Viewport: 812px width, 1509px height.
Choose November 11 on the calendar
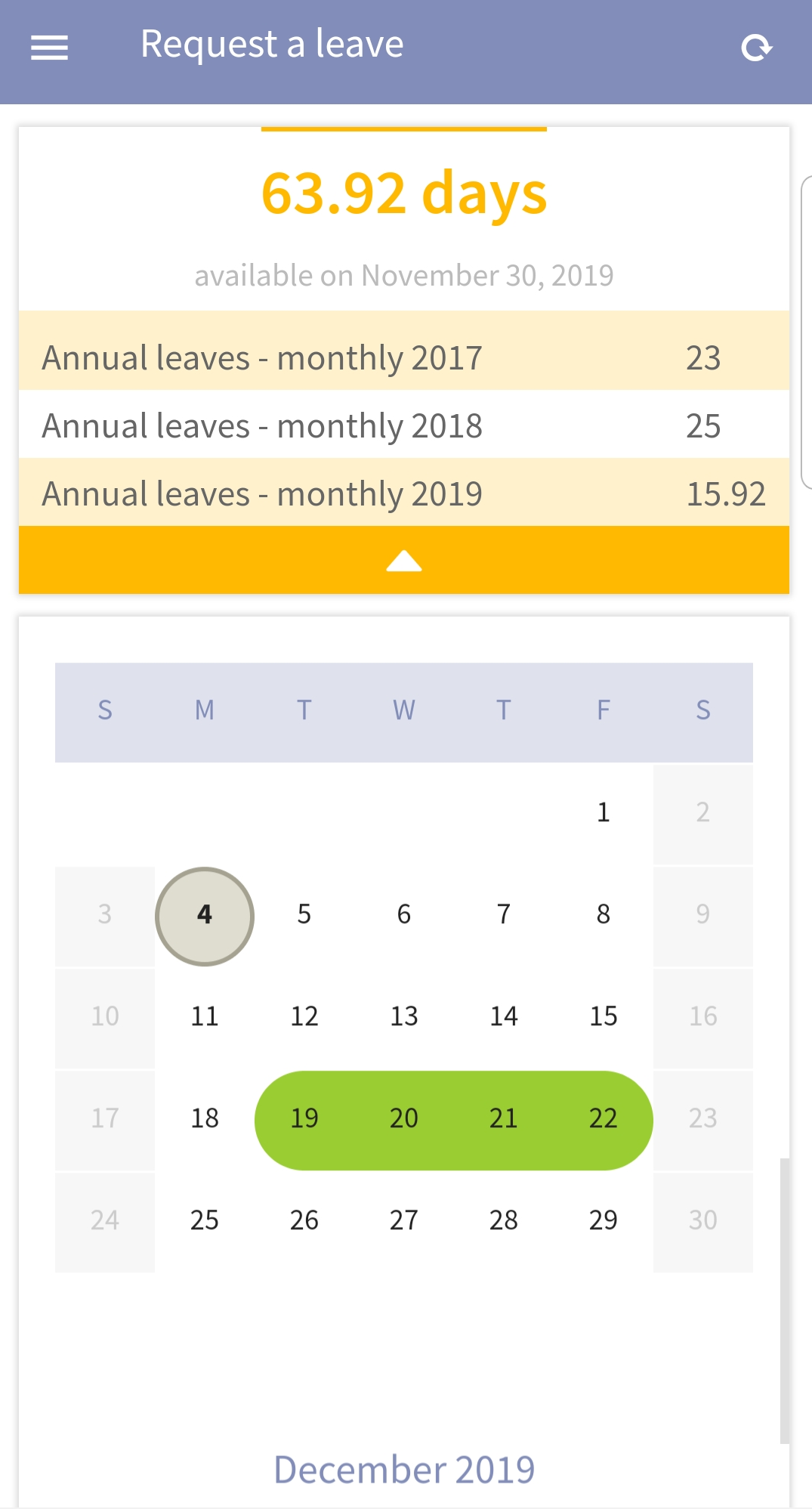click(205, 1017)
